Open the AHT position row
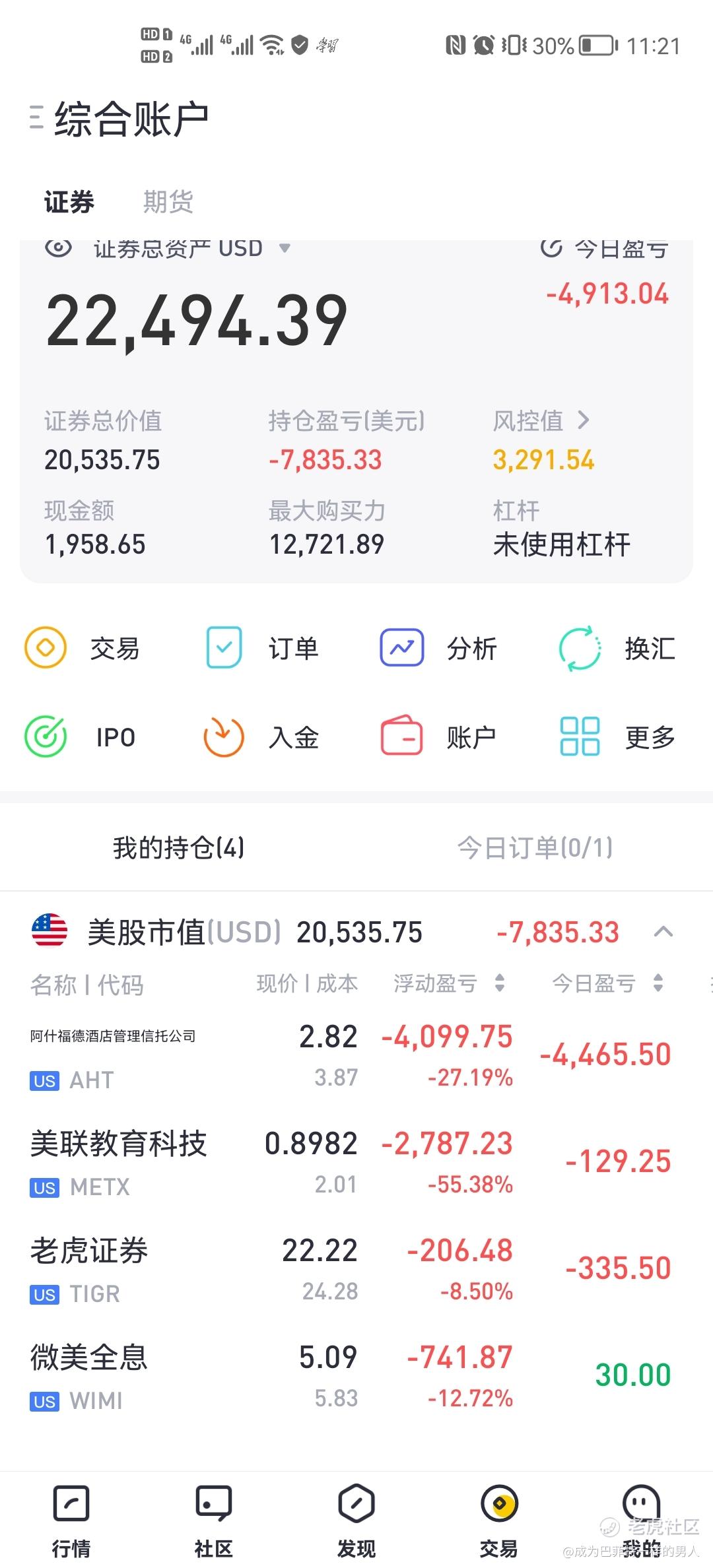The width and height of the screenshot is (713, 1568). point(356,1057)
